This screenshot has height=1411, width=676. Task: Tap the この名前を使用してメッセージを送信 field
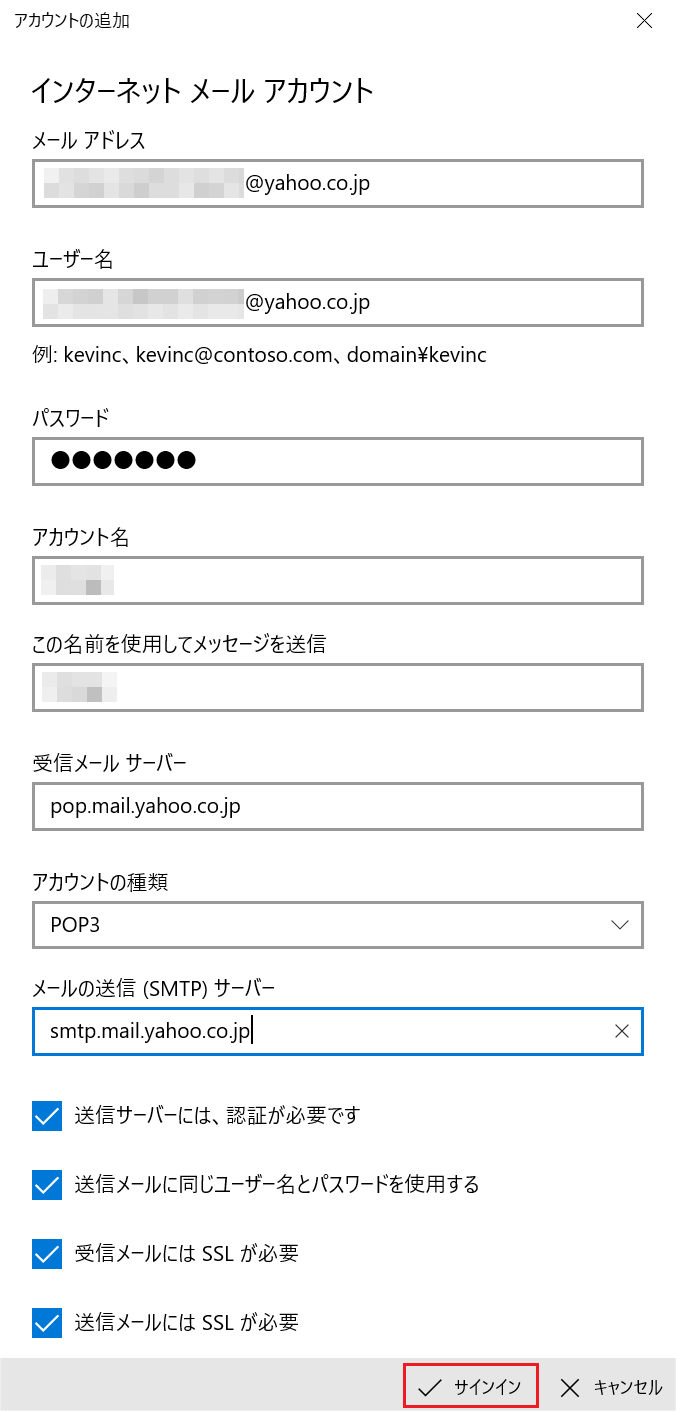click(x=338, y=687)
